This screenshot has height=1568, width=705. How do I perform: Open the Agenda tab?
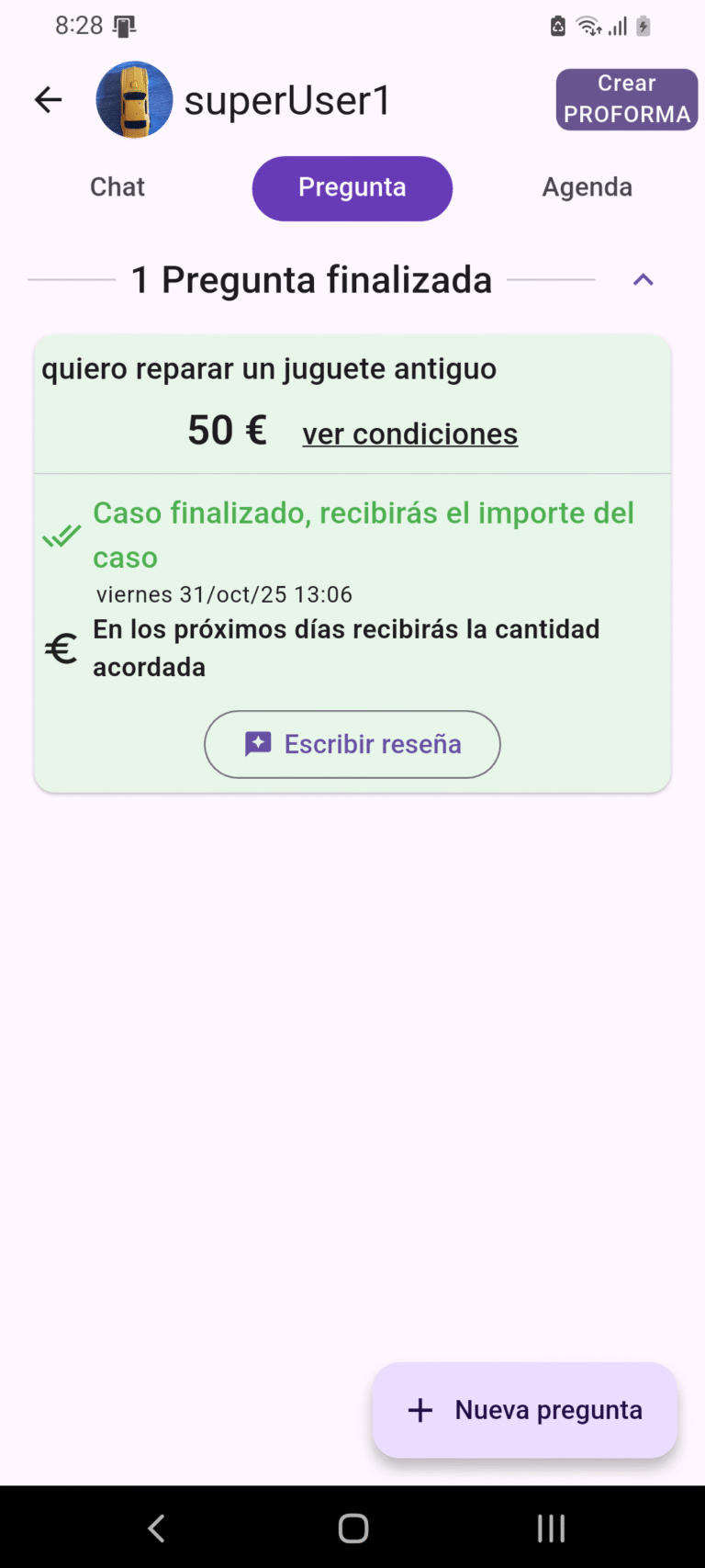[587, 187]
